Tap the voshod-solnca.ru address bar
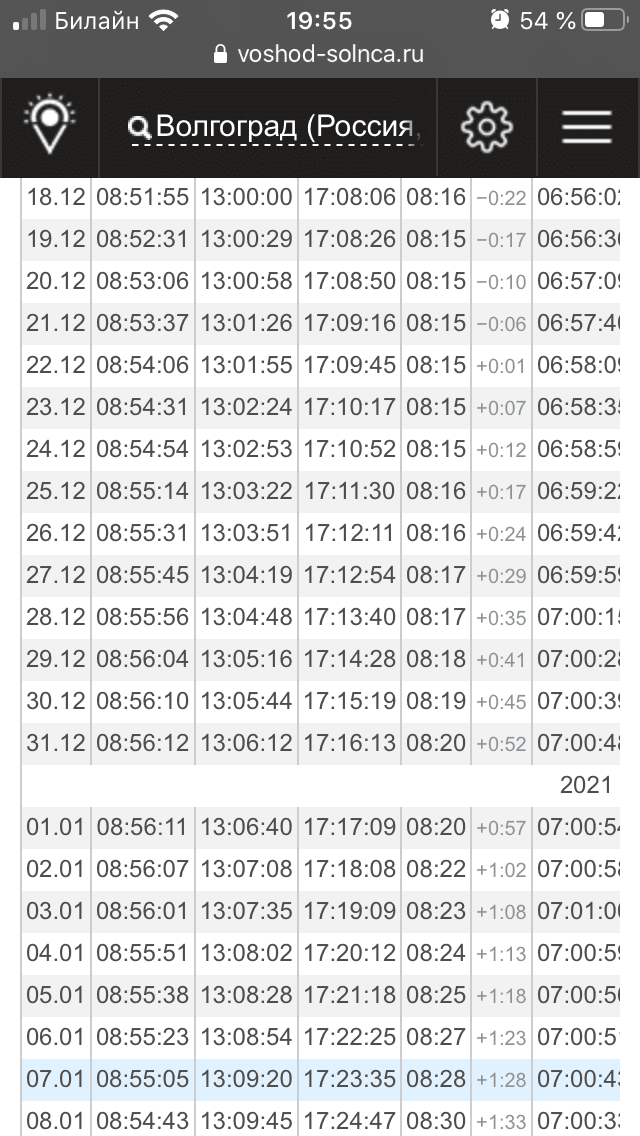This screenshot has height=1136, width=640. [320, 55]
